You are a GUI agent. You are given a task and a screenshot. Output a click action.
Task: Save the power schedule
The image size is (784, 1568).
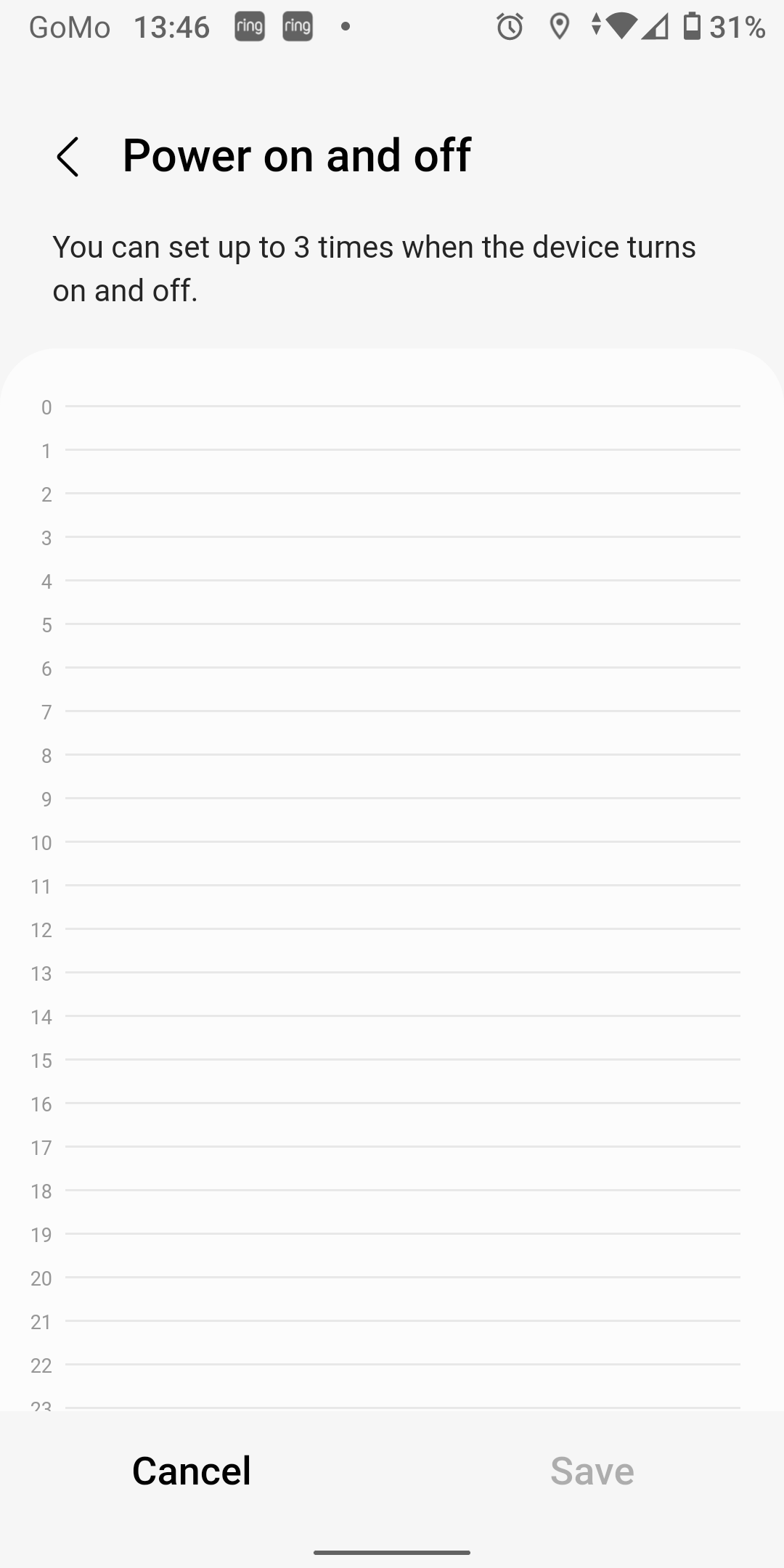click(x=592, y=1471)
